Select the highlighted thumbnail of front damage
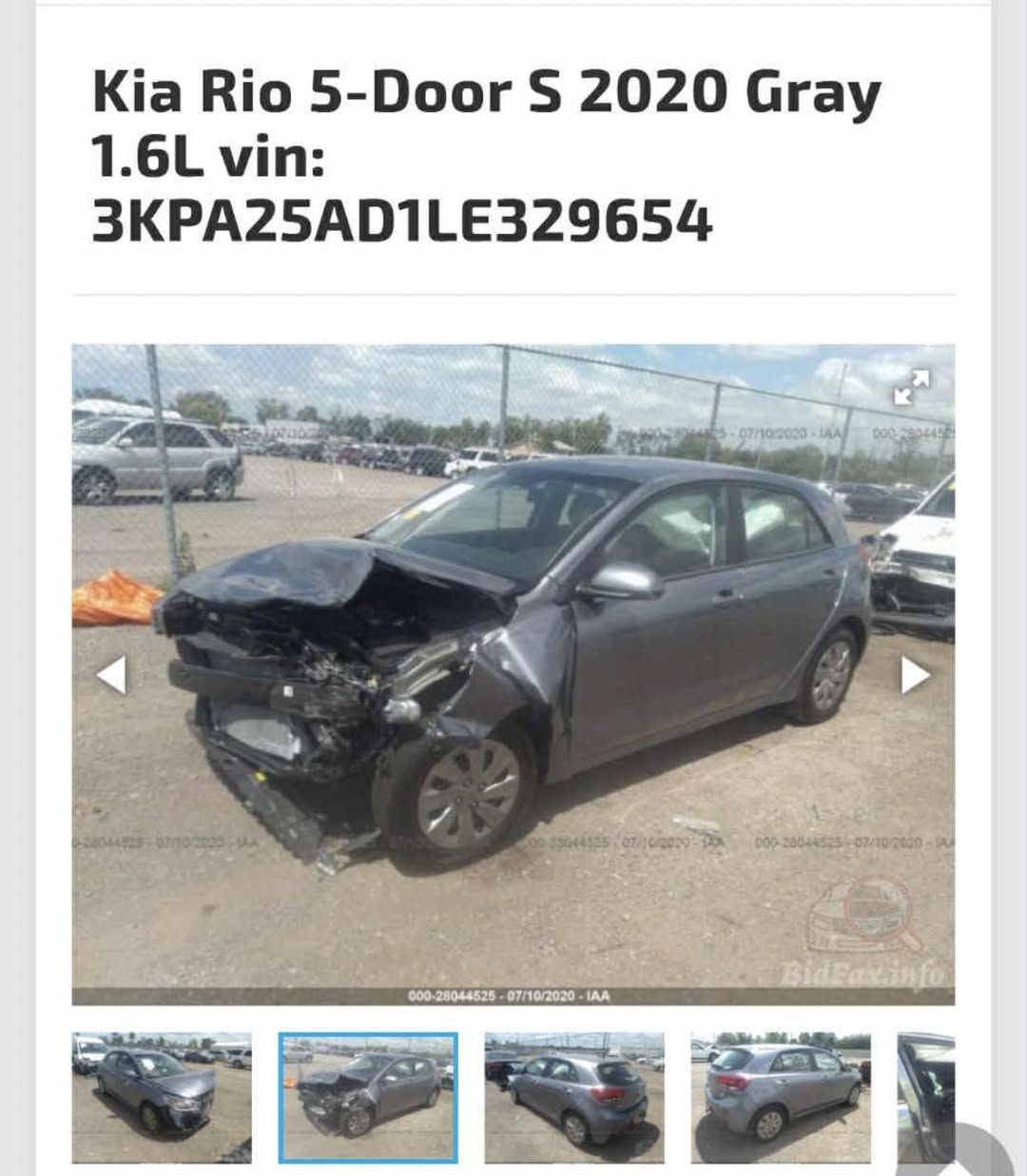Image resolution: width=1027 pixels, height=1176 pixels. click(368, 1097)
